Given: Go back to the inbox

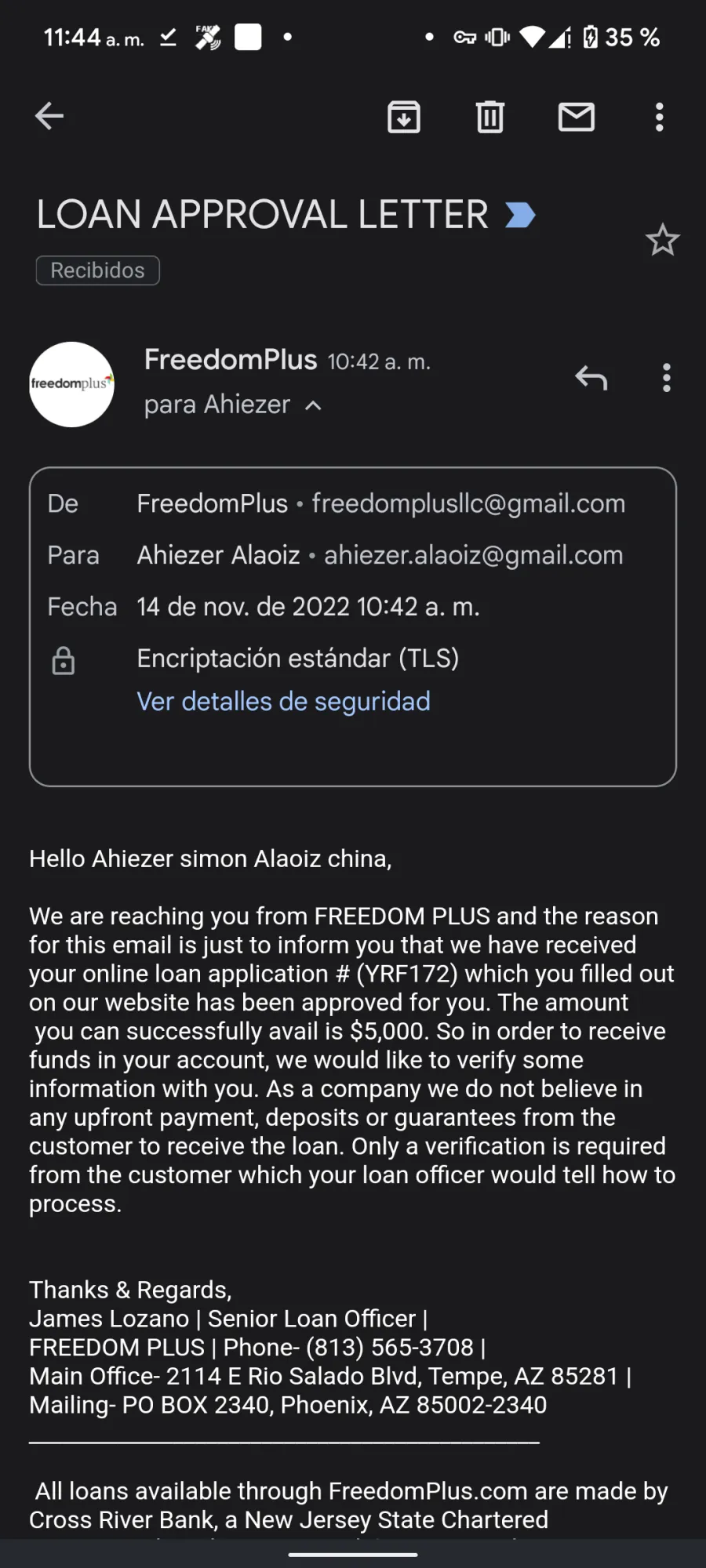Looking at the screenshot, I should 49,117.
